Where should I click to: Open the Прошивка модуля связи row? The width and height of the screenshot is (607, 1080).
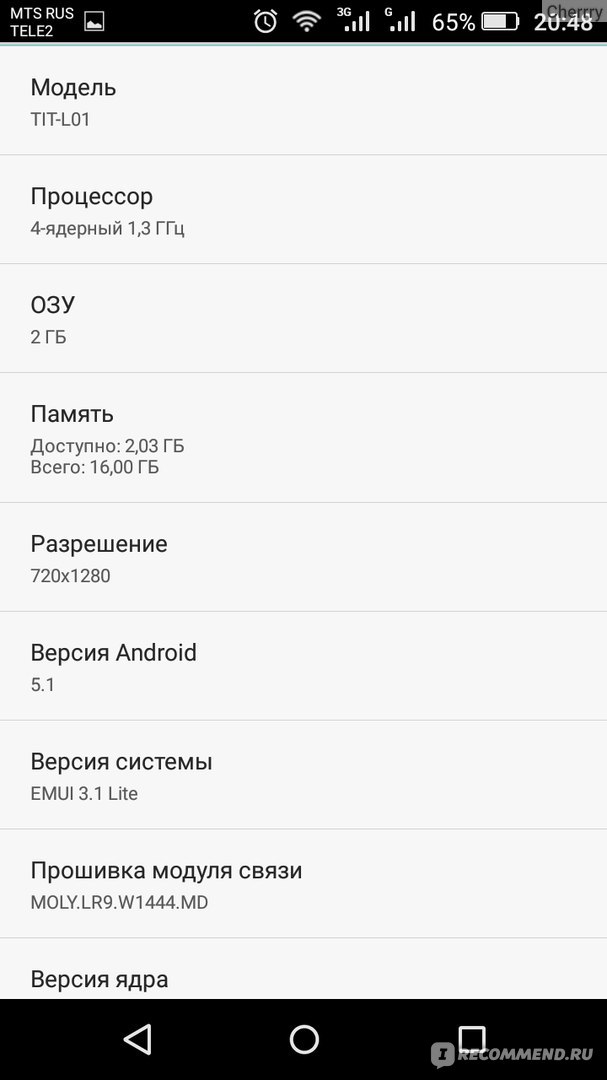coord(303,884)
